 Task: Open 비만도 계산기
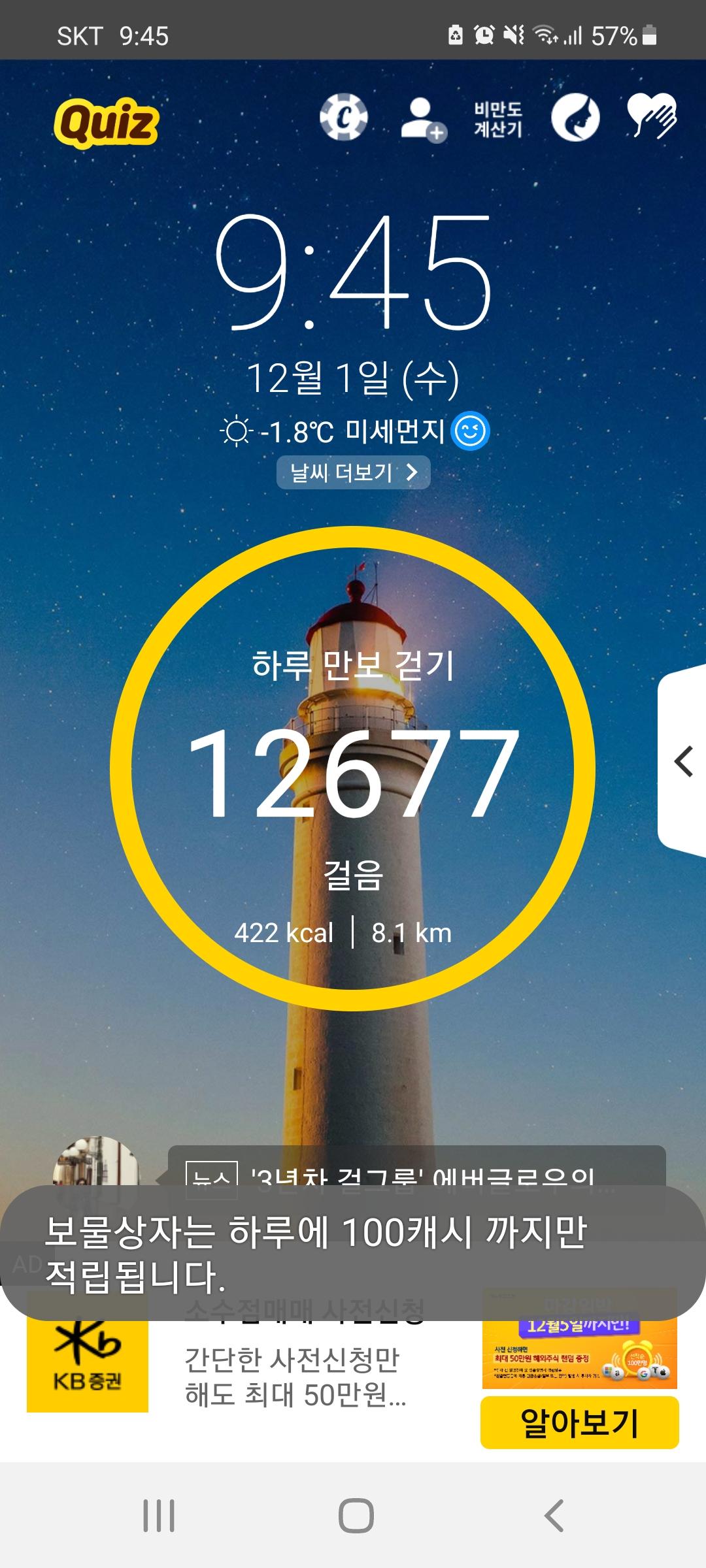(x=498, y=119)
